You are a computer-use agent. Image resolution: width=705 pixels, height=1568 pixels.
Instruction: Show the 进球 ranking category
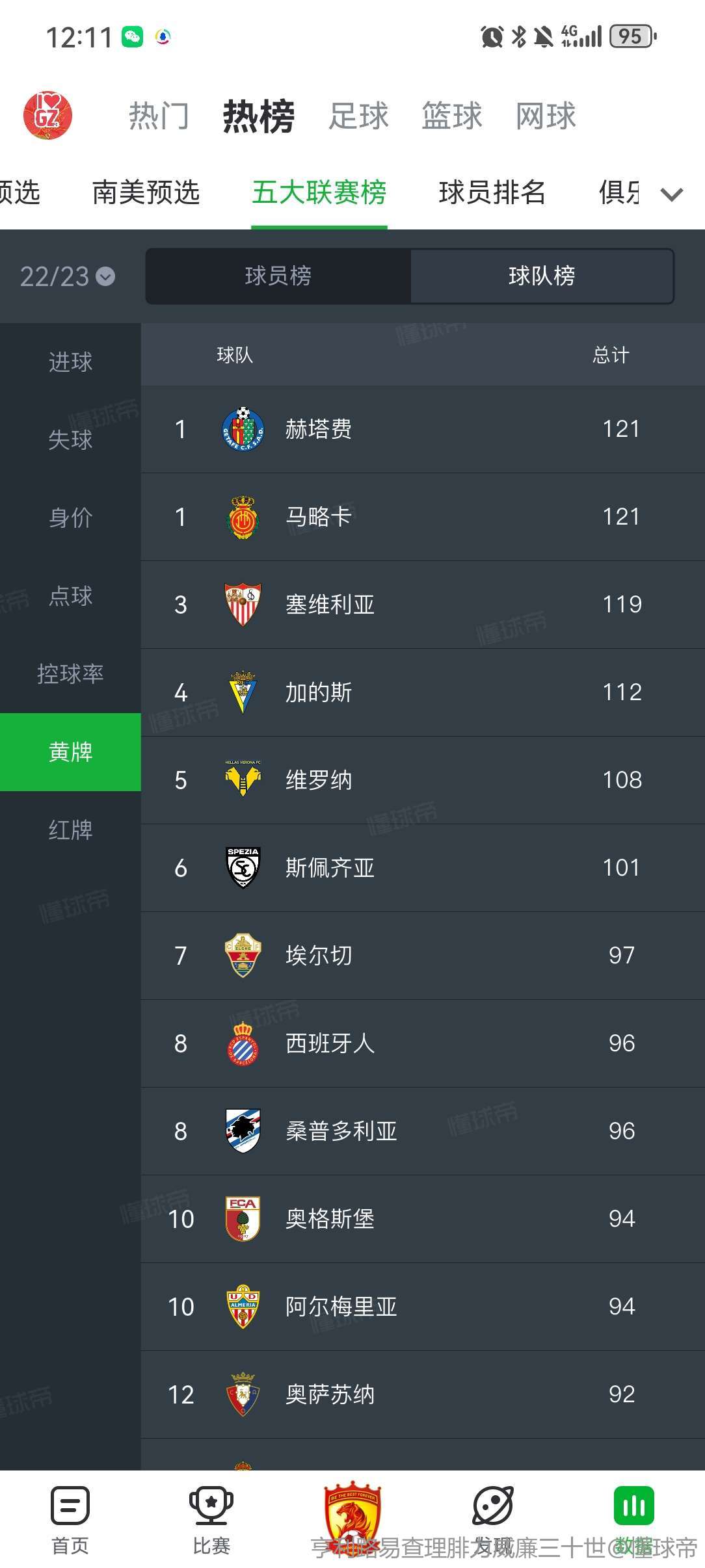[x=70, y=362]
